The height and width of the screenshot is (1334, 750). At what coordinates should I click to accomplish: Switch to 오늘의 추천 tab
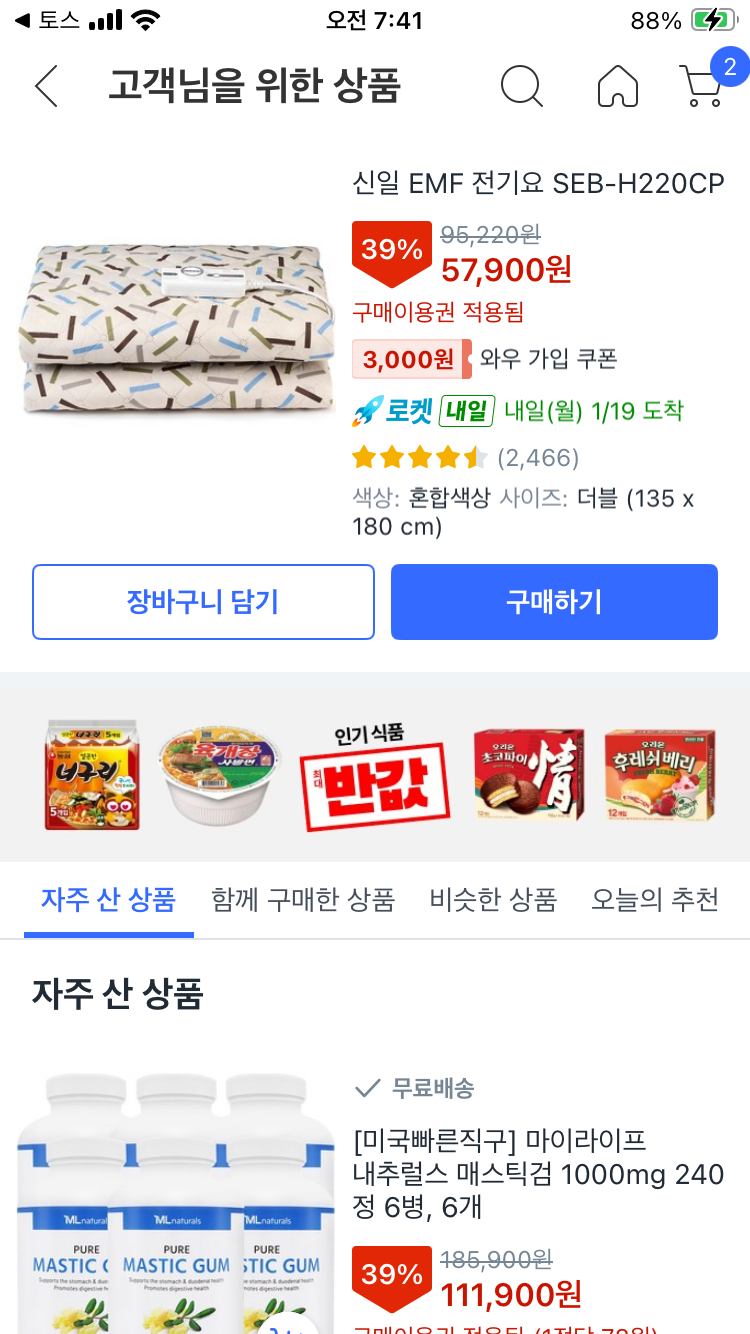point(655,900)
